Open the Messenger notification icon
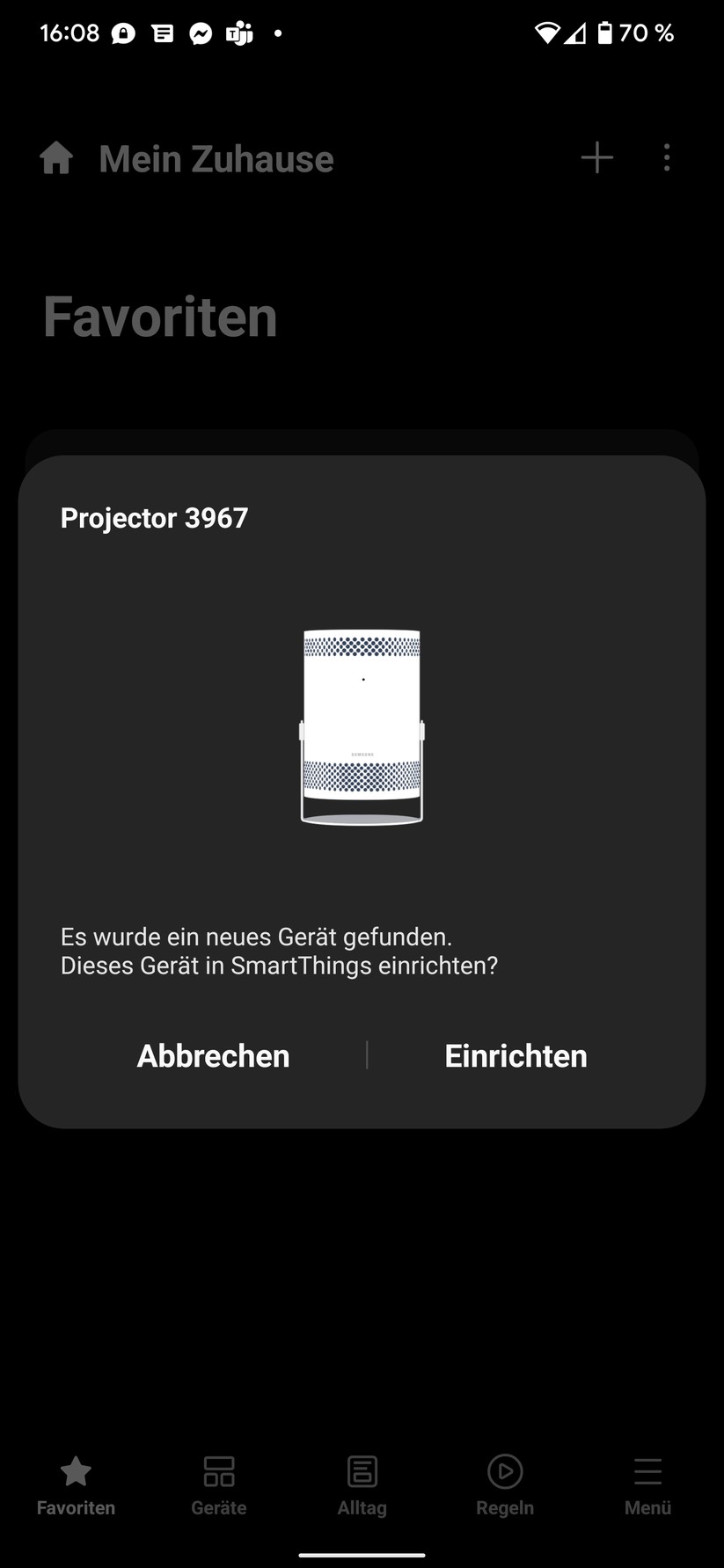This screenshot has height=1568, width=724. [x=201, y=33]
